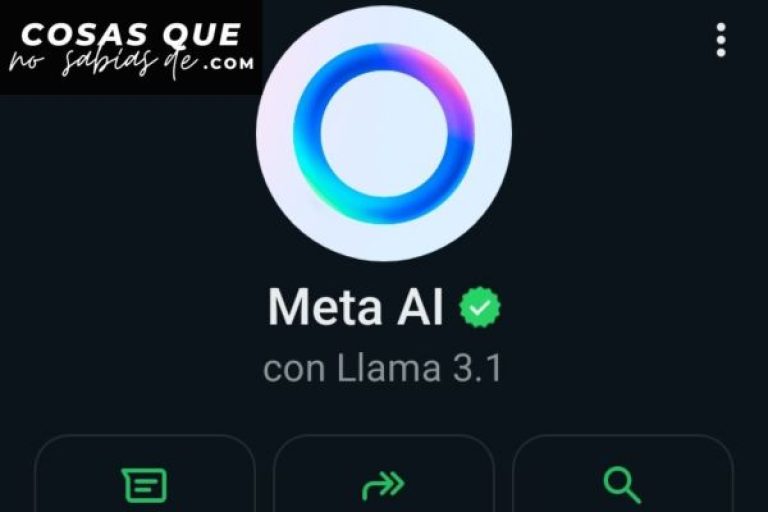This screenshot has width=768, height=512.
Task: Open the three-dot overflow menu
Action: 720,40
